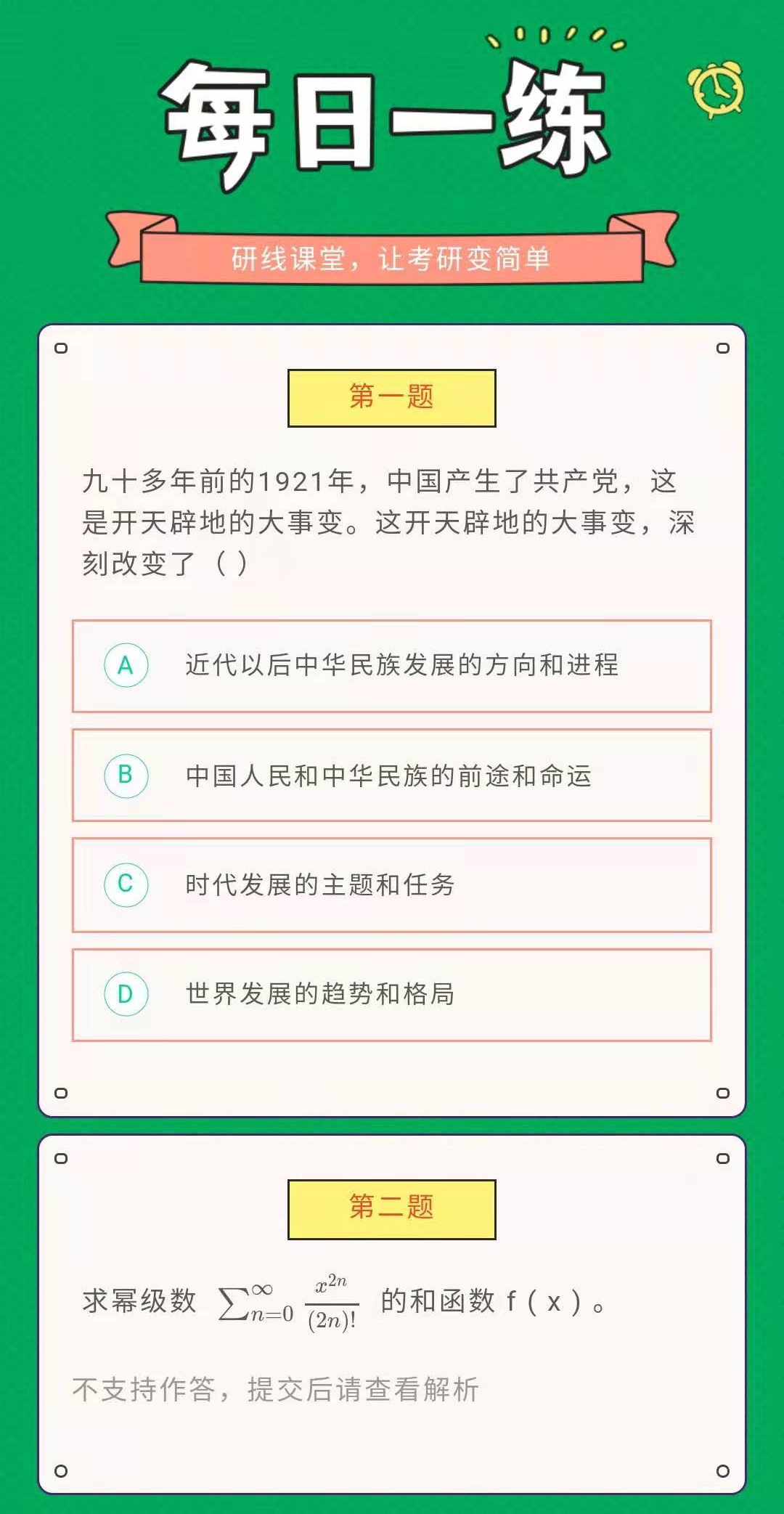Mark option D 世界发展的趋势和格局
The height and width of the screenshot is (1514, 784).
[391, 994]
